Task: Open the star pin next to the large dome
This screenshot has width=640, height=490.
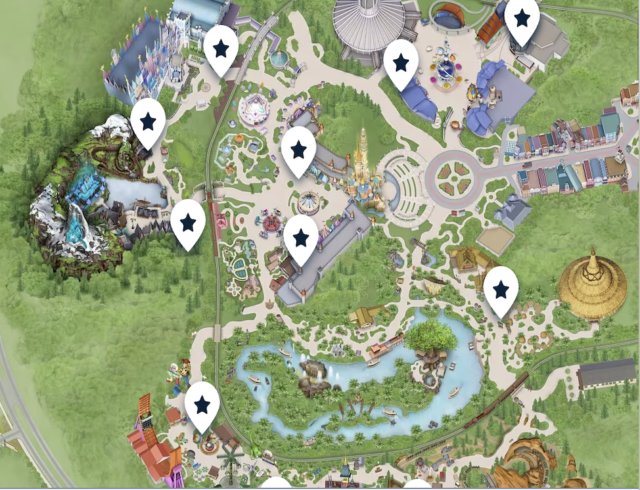Action: click(401, 63)
